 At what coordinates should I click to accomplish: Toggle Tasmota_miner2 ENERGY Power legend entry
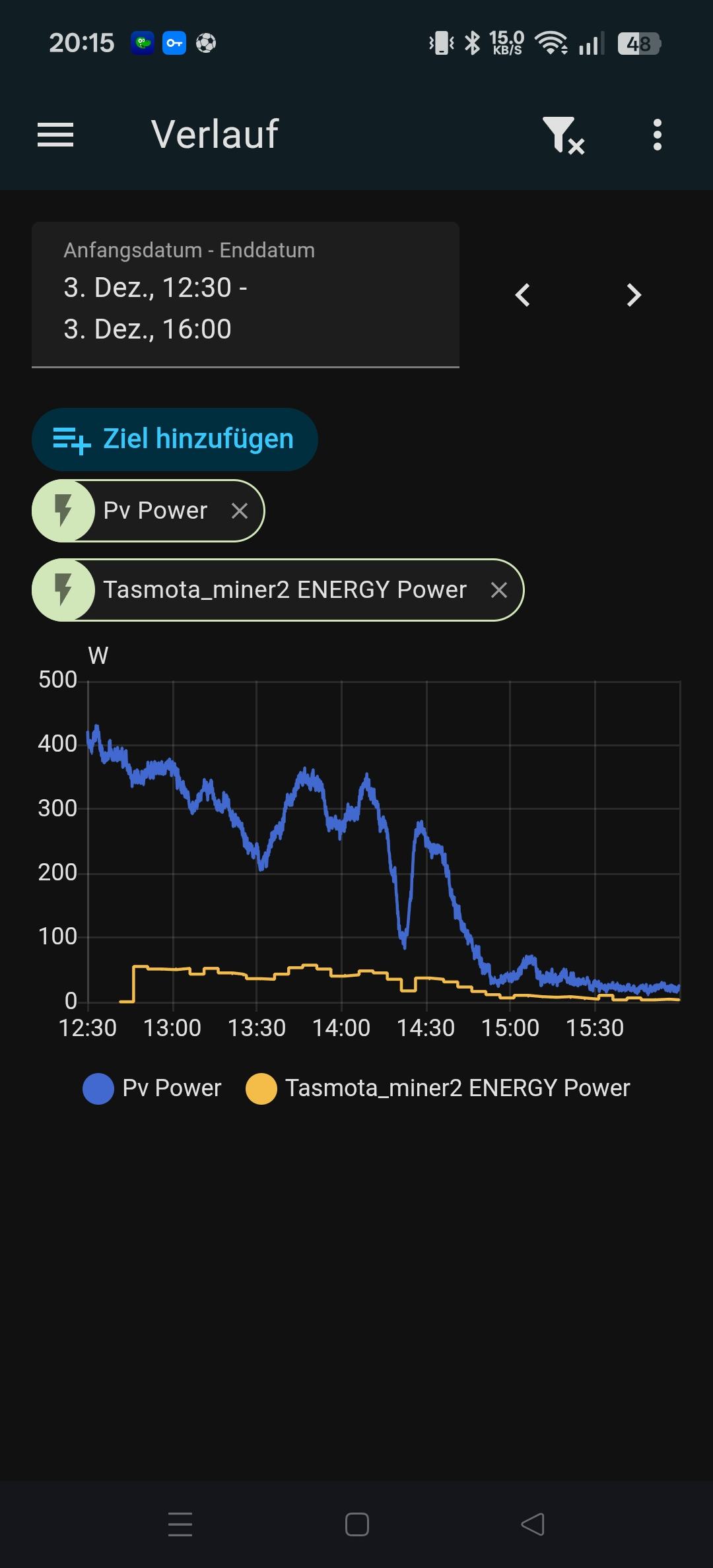(438, 1088)
